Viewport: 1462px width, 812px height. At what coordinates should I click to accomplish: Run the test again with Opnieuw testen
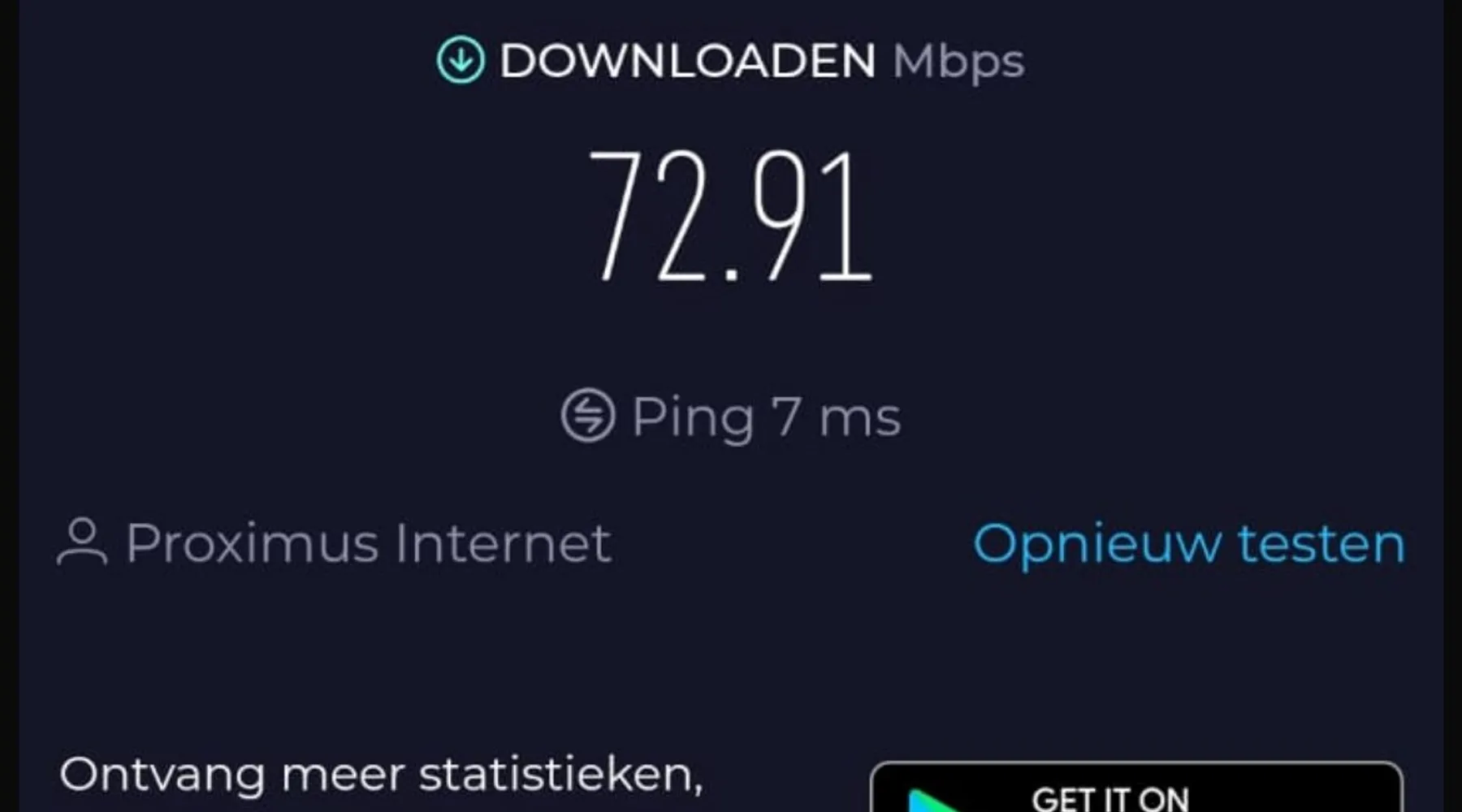1189,543
